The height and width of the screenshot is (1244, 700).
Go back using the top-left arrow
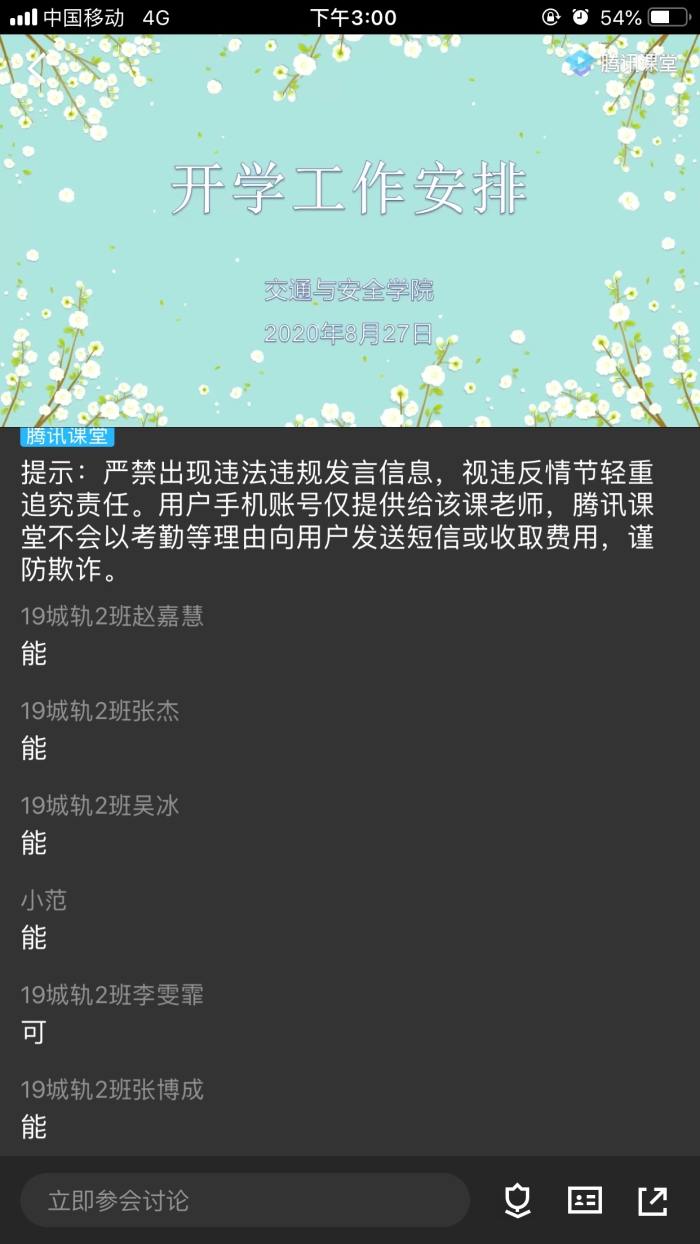pos(36,68)
